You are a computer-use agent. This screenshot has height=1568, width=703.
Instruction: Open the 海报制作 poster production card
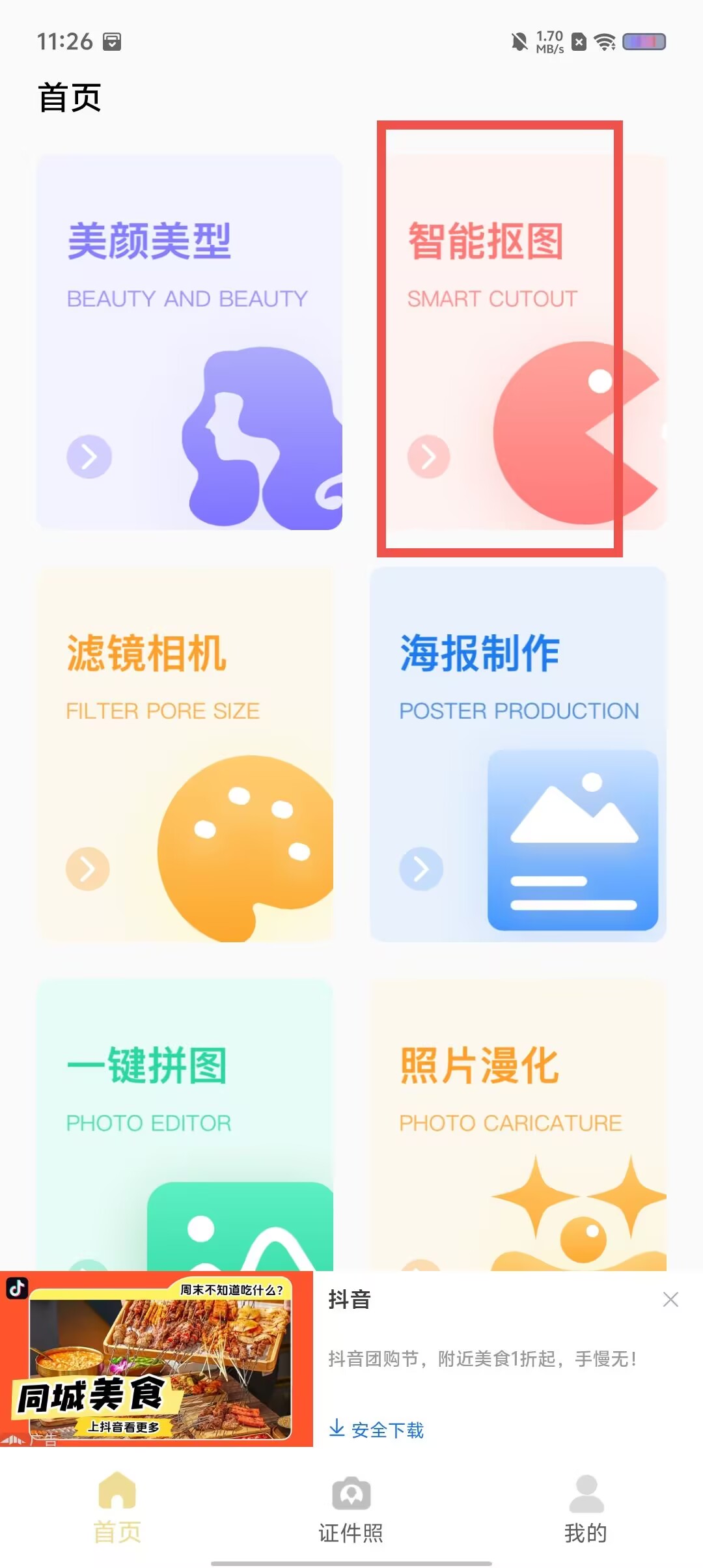518,754
